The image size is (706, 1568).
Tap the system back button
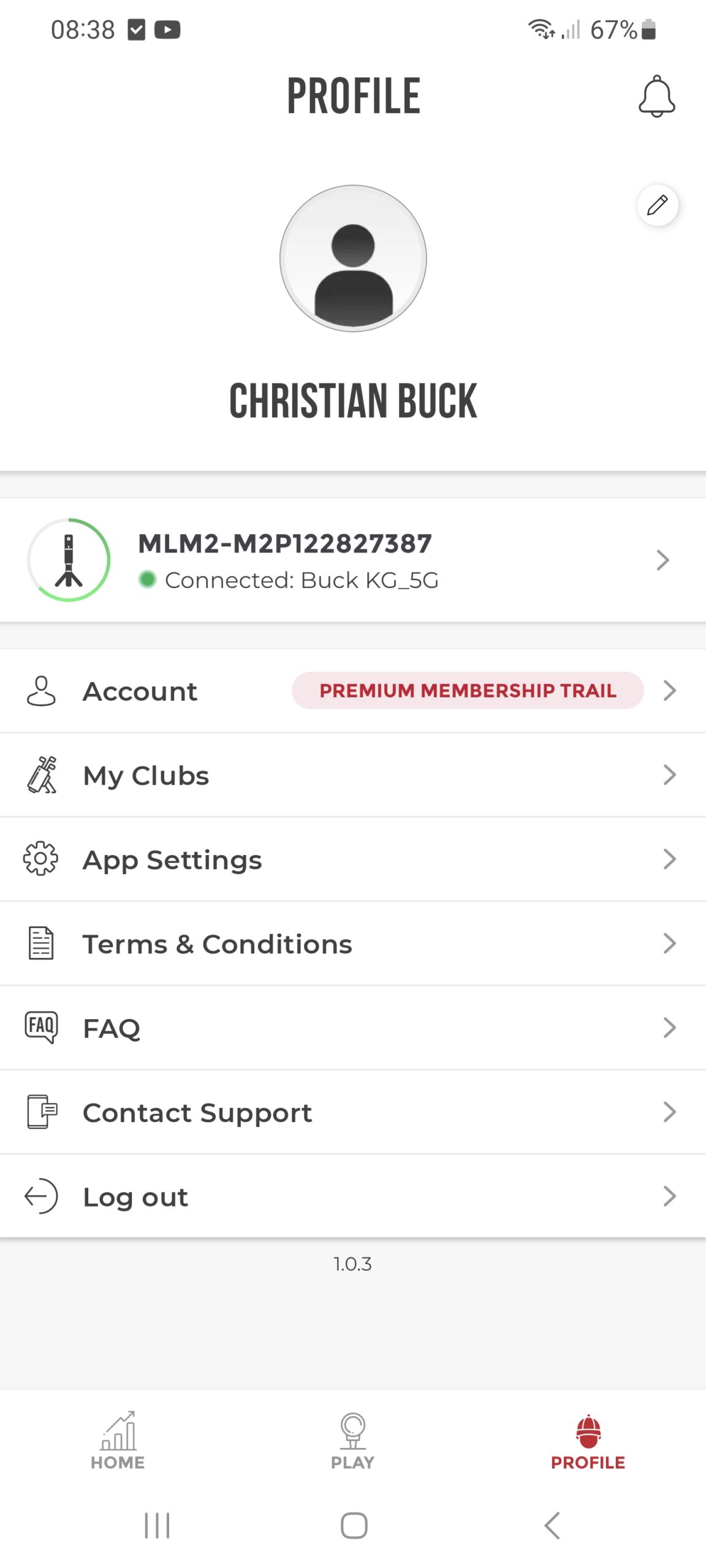coord(552,1525)
